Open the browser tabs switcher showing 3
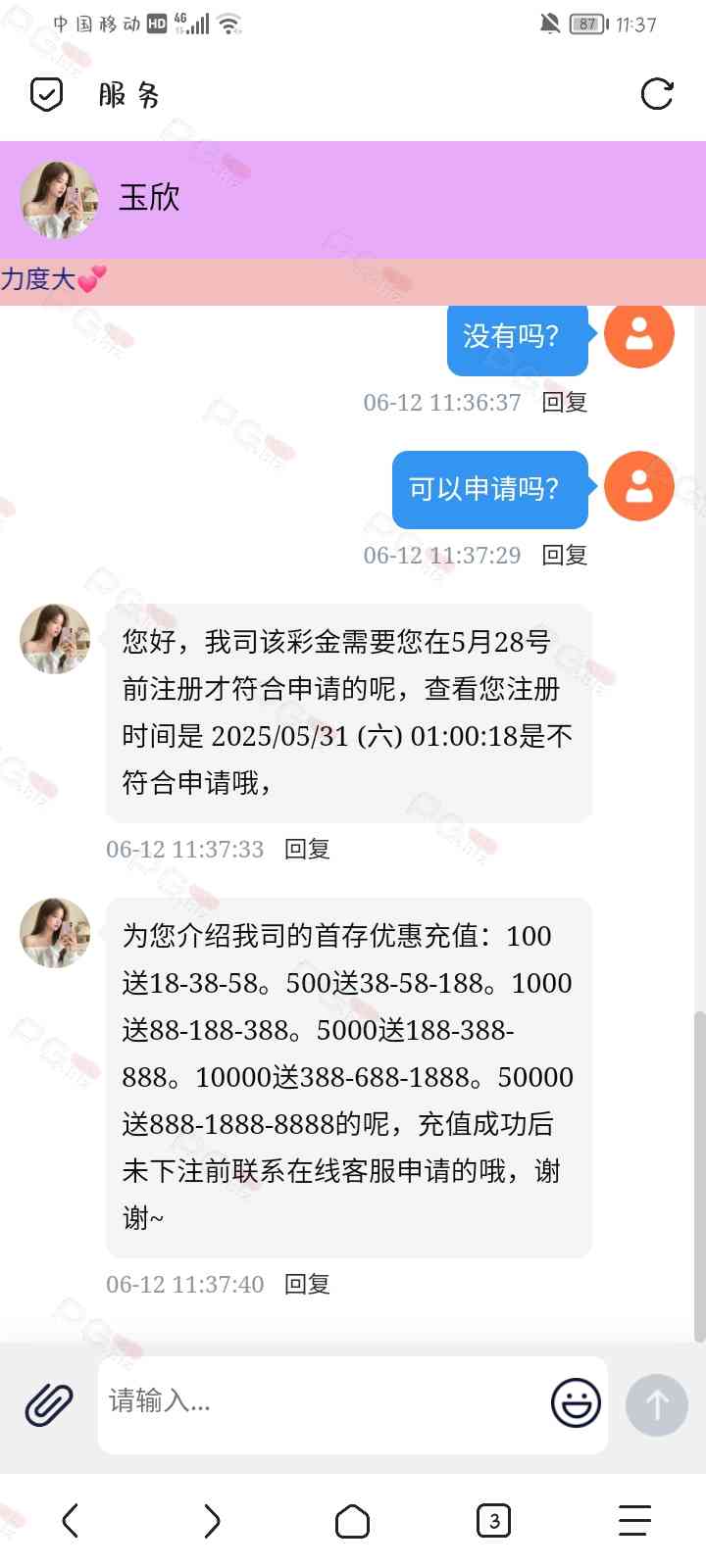 coord(493,1521)
